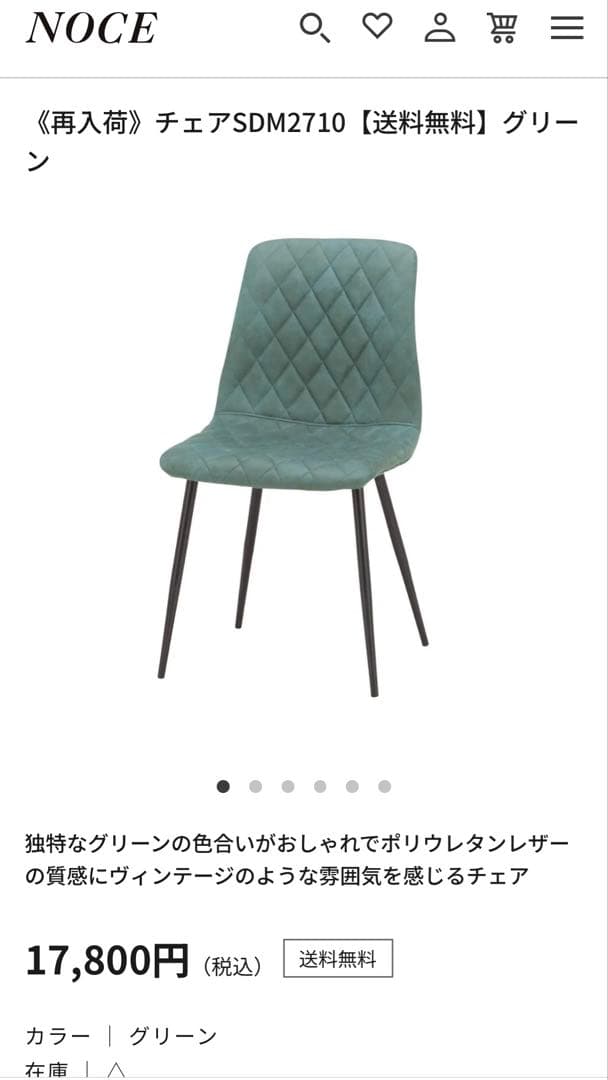This screenshot has height=1080, width=608.
Task: Open the search magnifier icon
Action: pos(314,28)
